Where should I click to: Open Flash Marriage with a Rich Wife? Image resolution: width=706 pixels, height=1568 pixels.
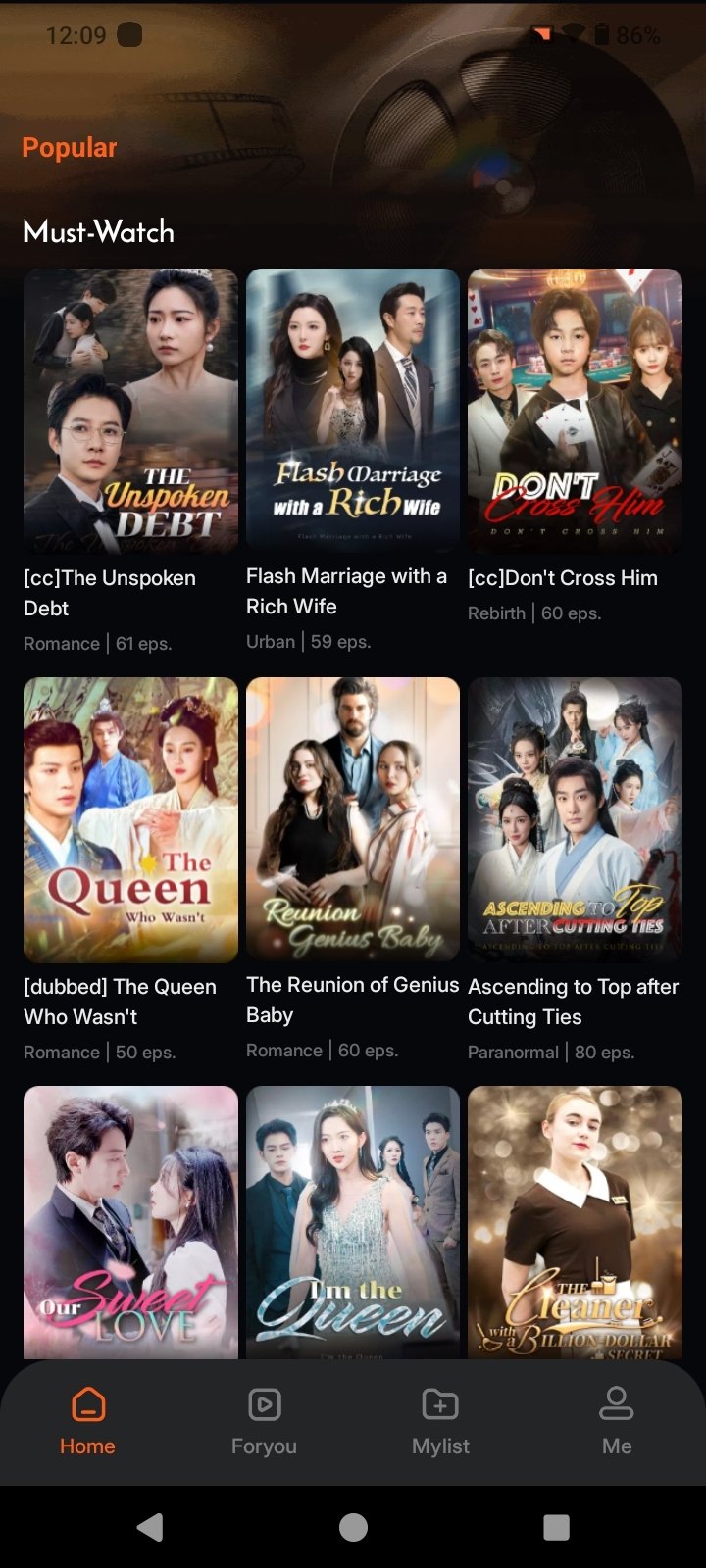pos(353,410)
